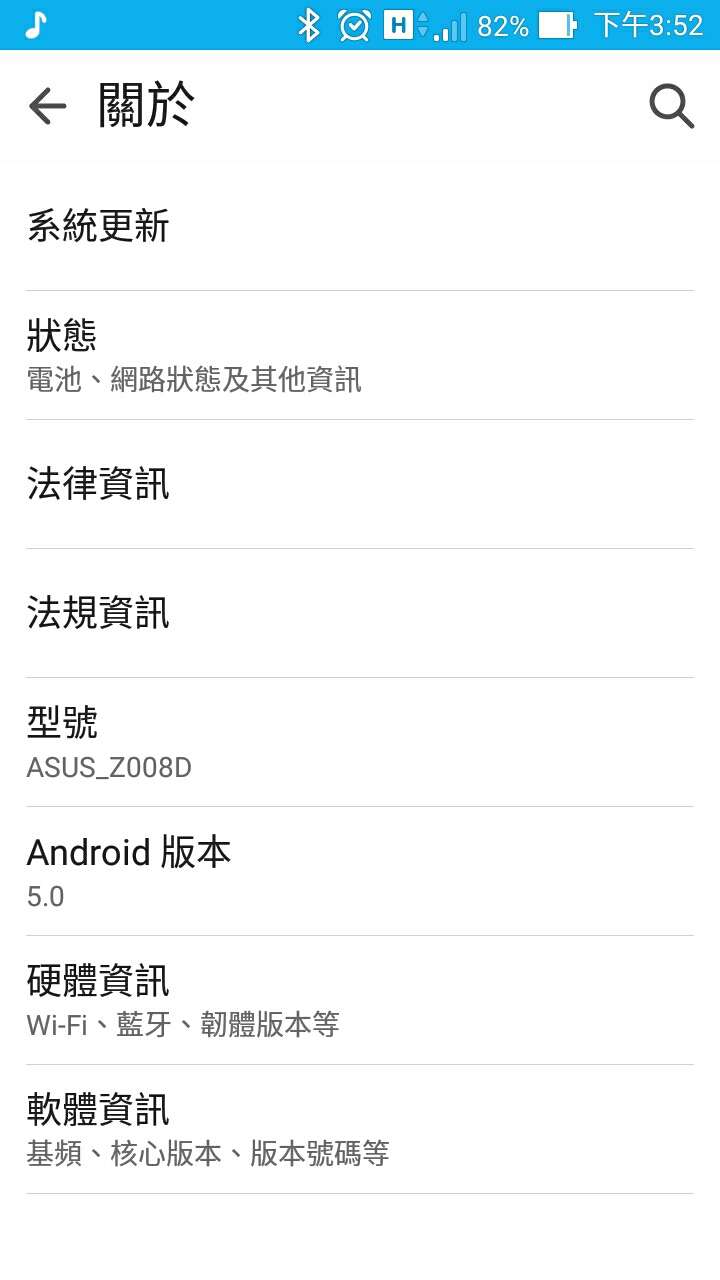The width and height of the screenshot is (720, 1280).
Task: Tap the 型號 ASUS_Z008D row
Action: [360, 742]
